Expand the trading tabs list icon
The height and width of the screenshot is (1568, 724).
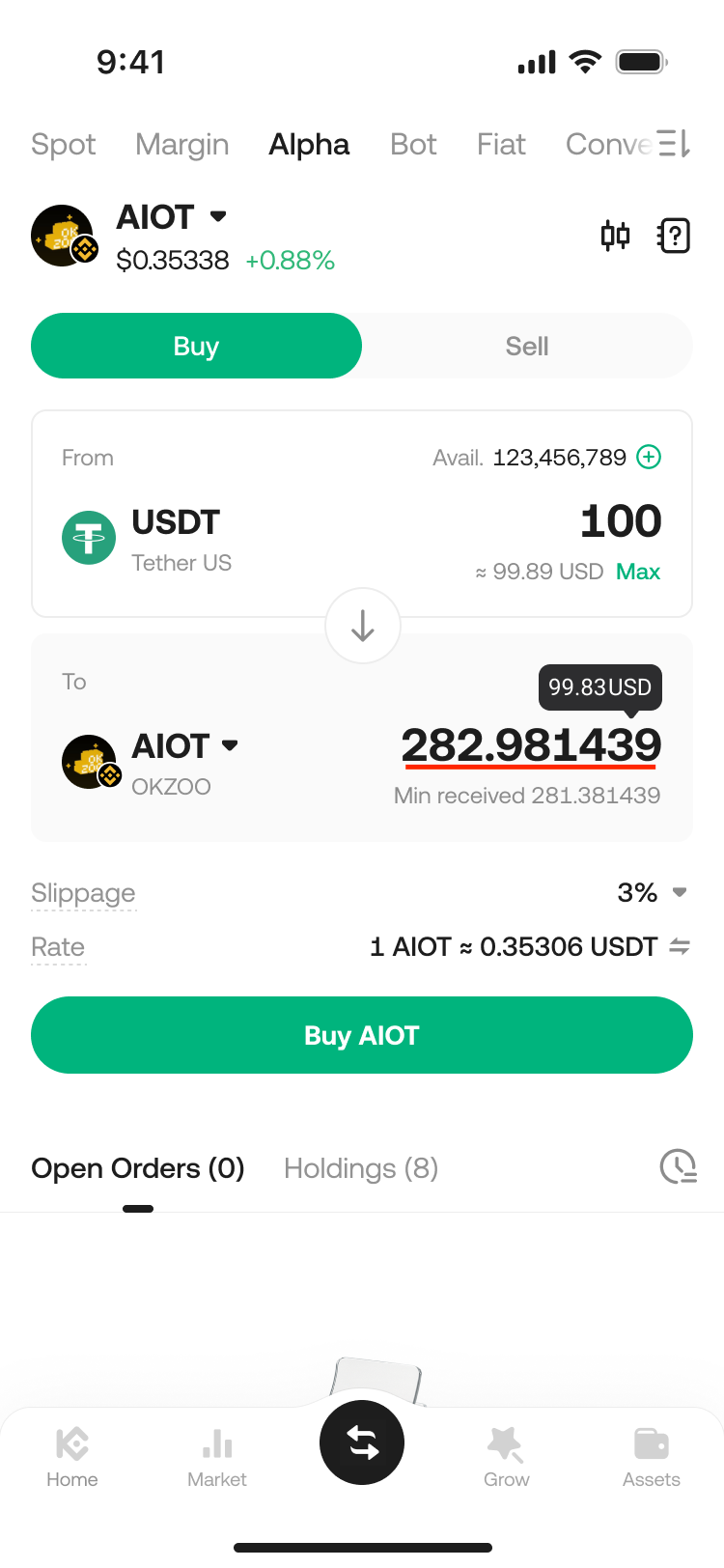(x=675, y=144)
